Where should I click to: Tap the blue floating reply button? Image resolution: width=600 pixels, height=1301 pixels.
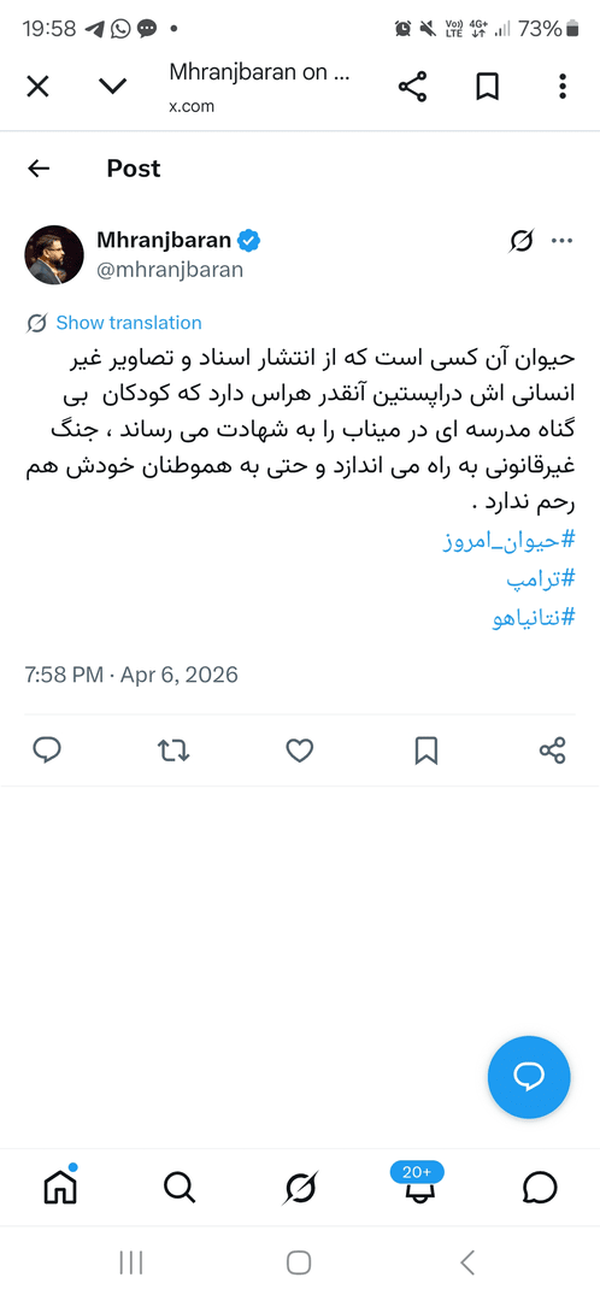pyautogui.click(x=529, y=1077)
